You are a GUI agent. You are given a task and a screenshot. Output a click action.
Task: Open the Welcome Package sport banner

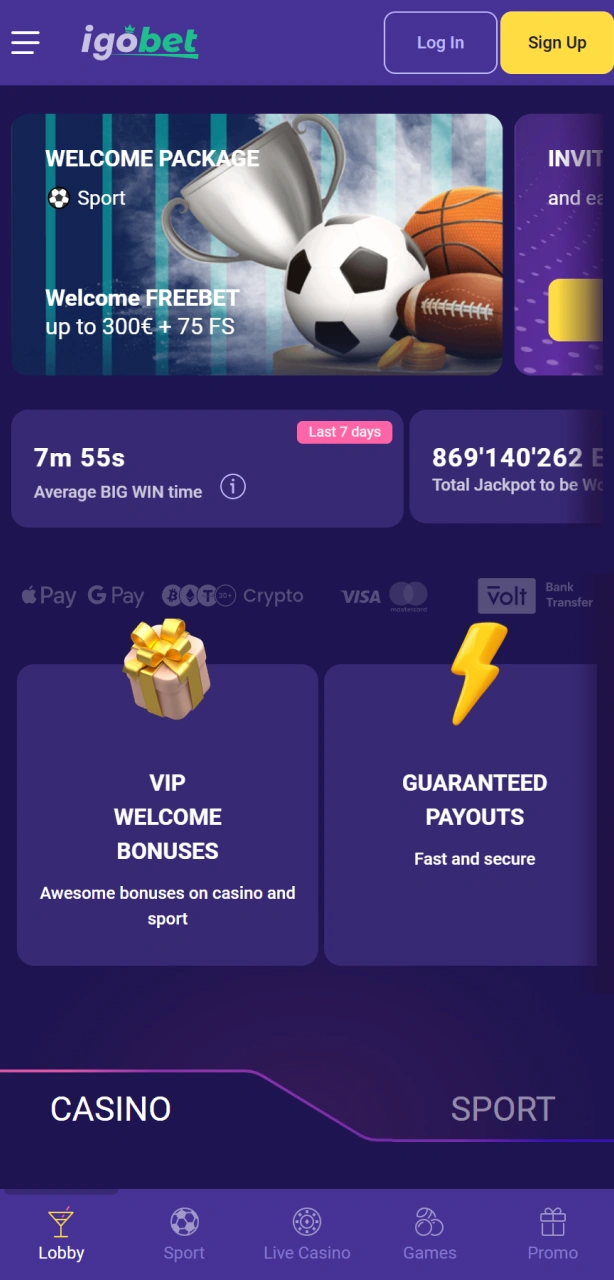click(x=257, y=244)
